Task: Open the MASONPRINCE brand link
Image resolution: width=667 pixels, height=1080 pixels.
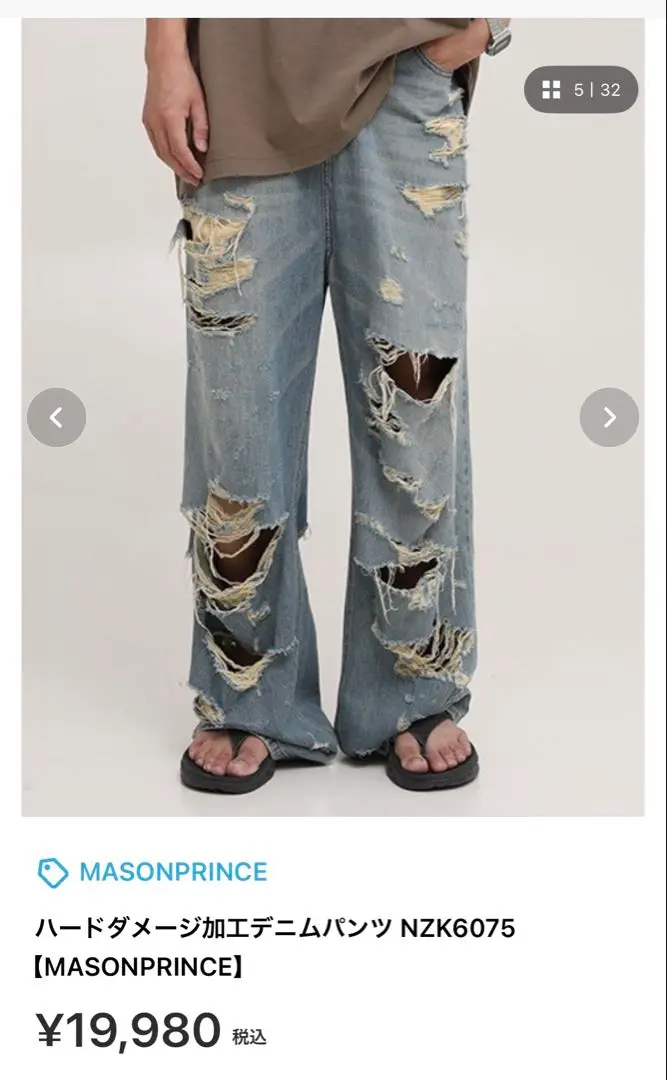Action: 172,872
